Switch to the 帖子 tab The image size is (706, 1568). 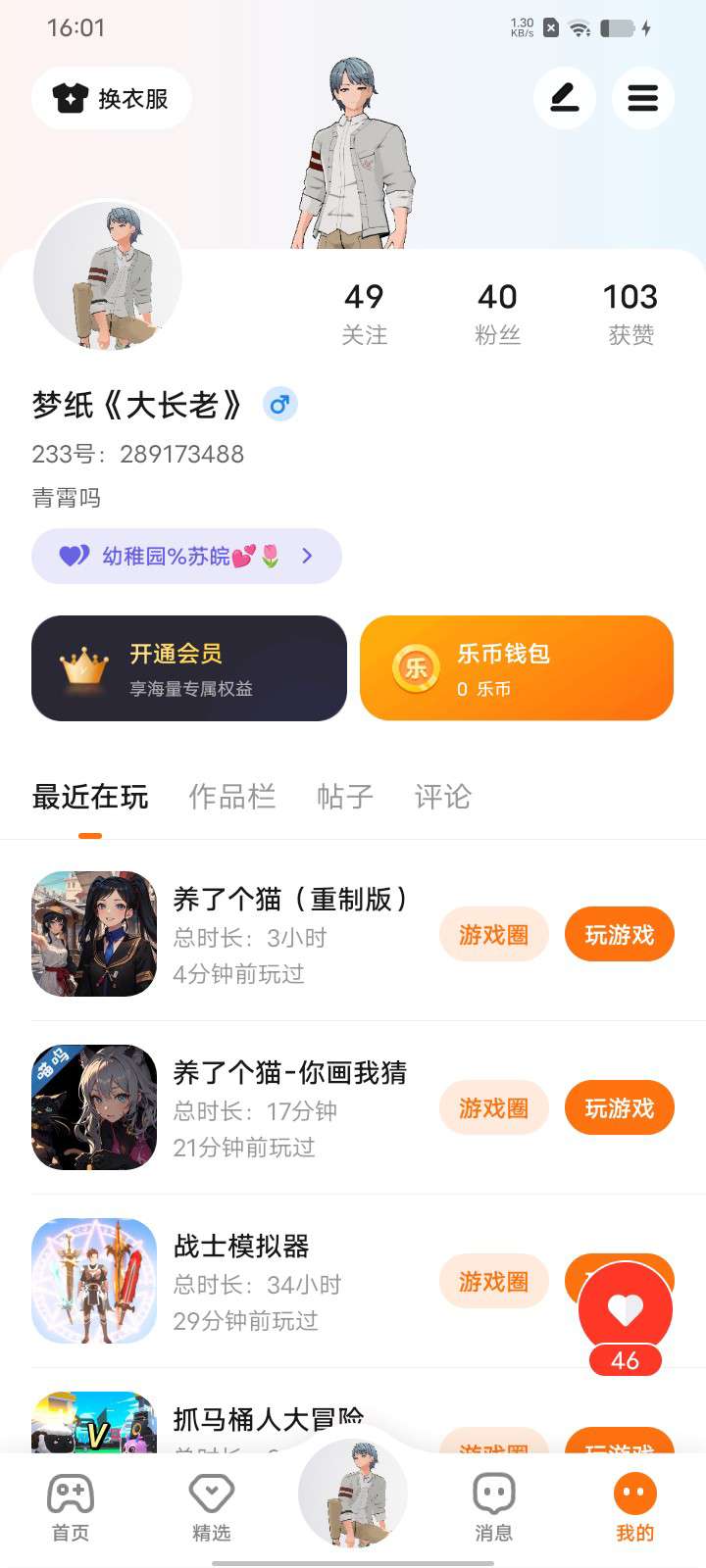tap(344, 797)
